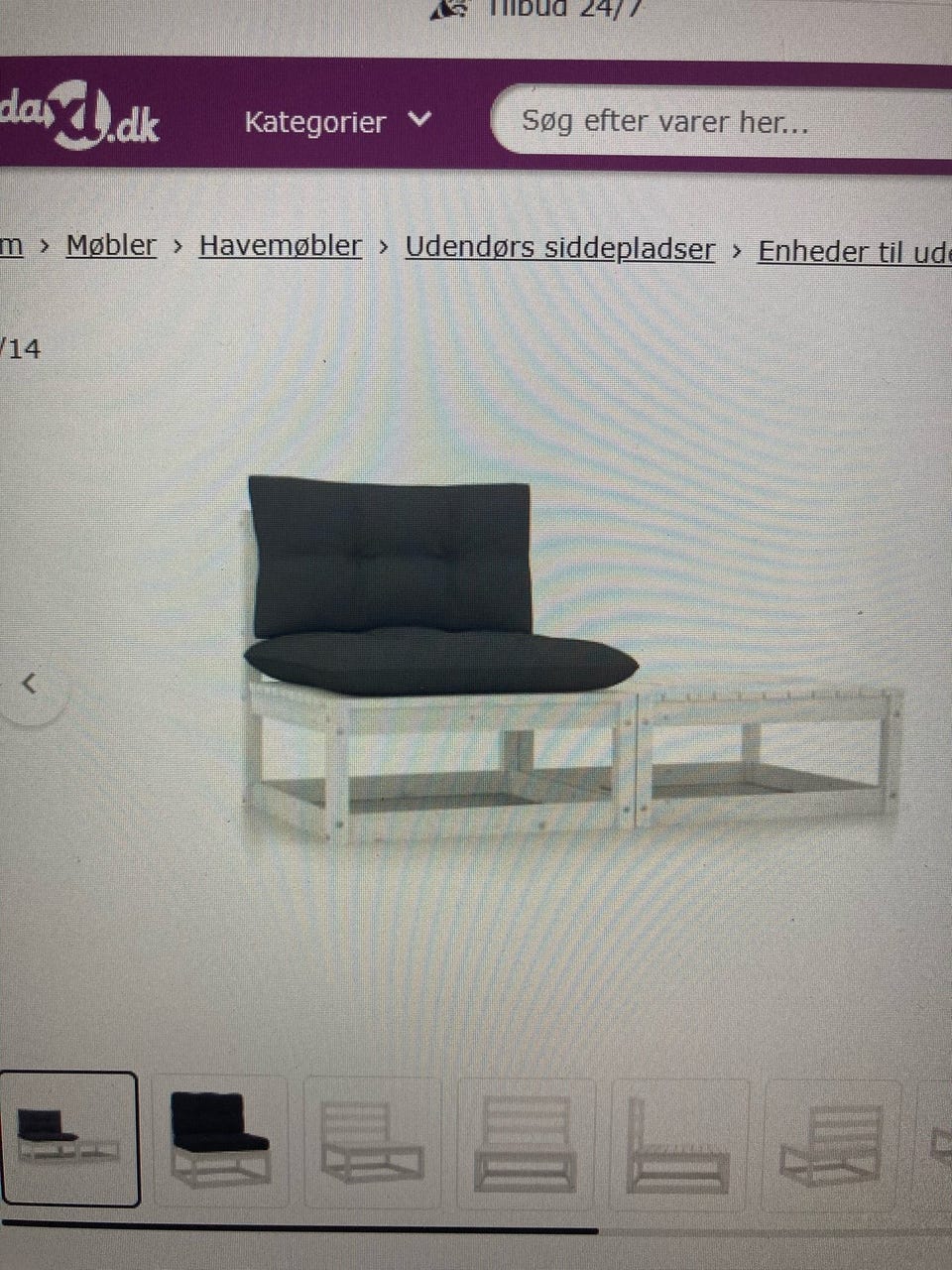
Task: Click the breadcrumb separator arrow after Møbler
Action: pyautogui.click(x=178, y=247)
